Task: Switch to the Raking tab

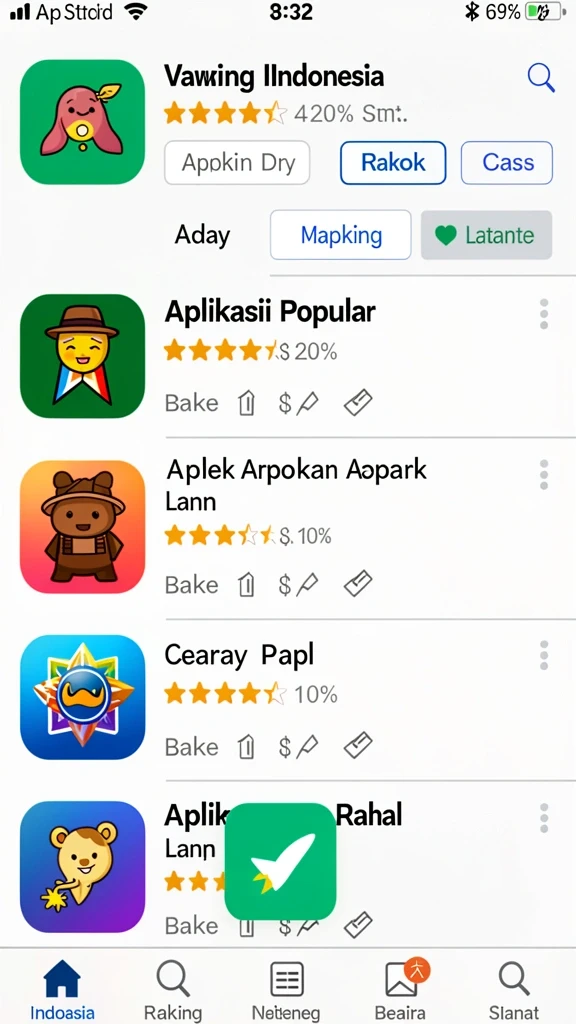Action: (173, 989)
